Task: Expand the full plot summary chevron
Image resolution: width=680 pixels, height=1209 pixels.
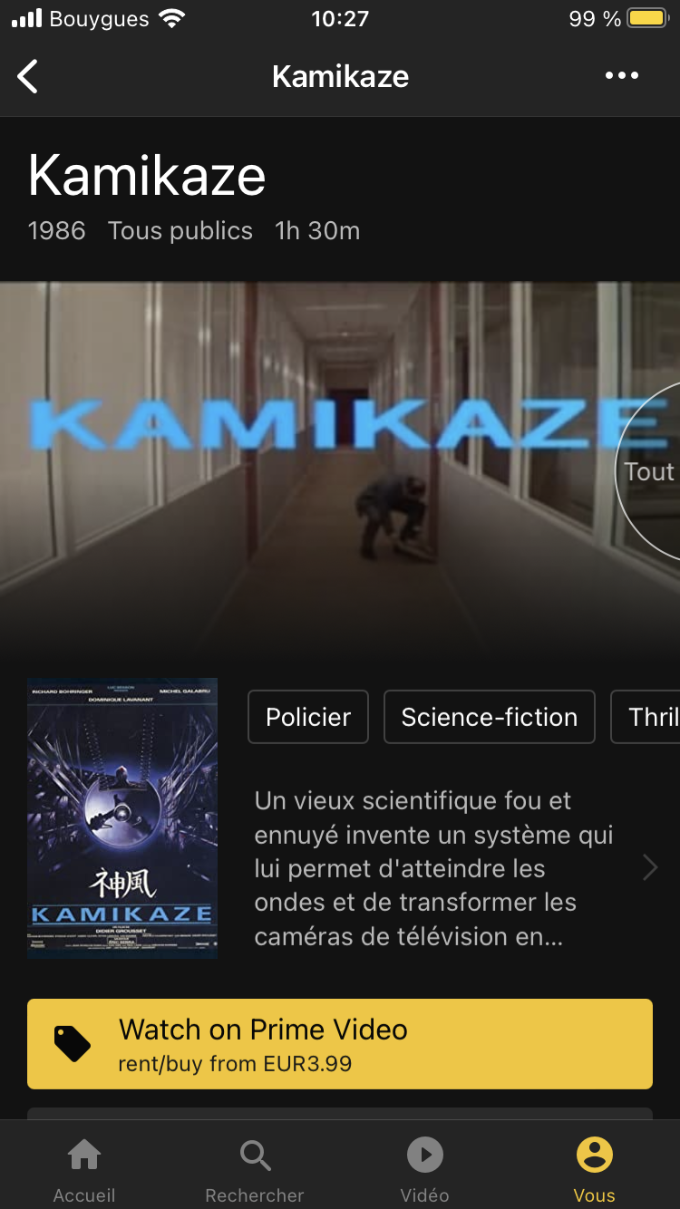Action: [x=650, y=868]
